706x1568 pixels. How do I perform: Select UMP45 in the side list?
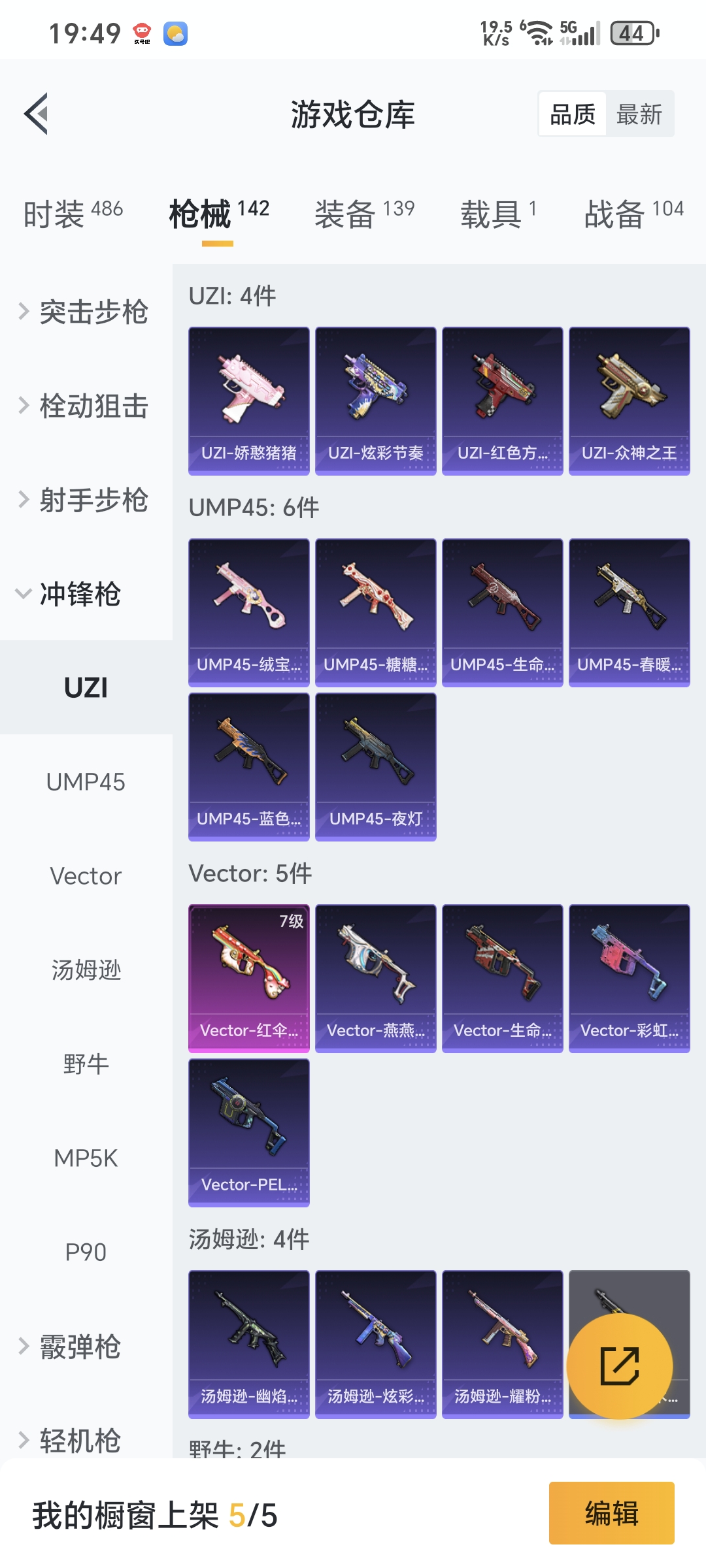(86, 782)
